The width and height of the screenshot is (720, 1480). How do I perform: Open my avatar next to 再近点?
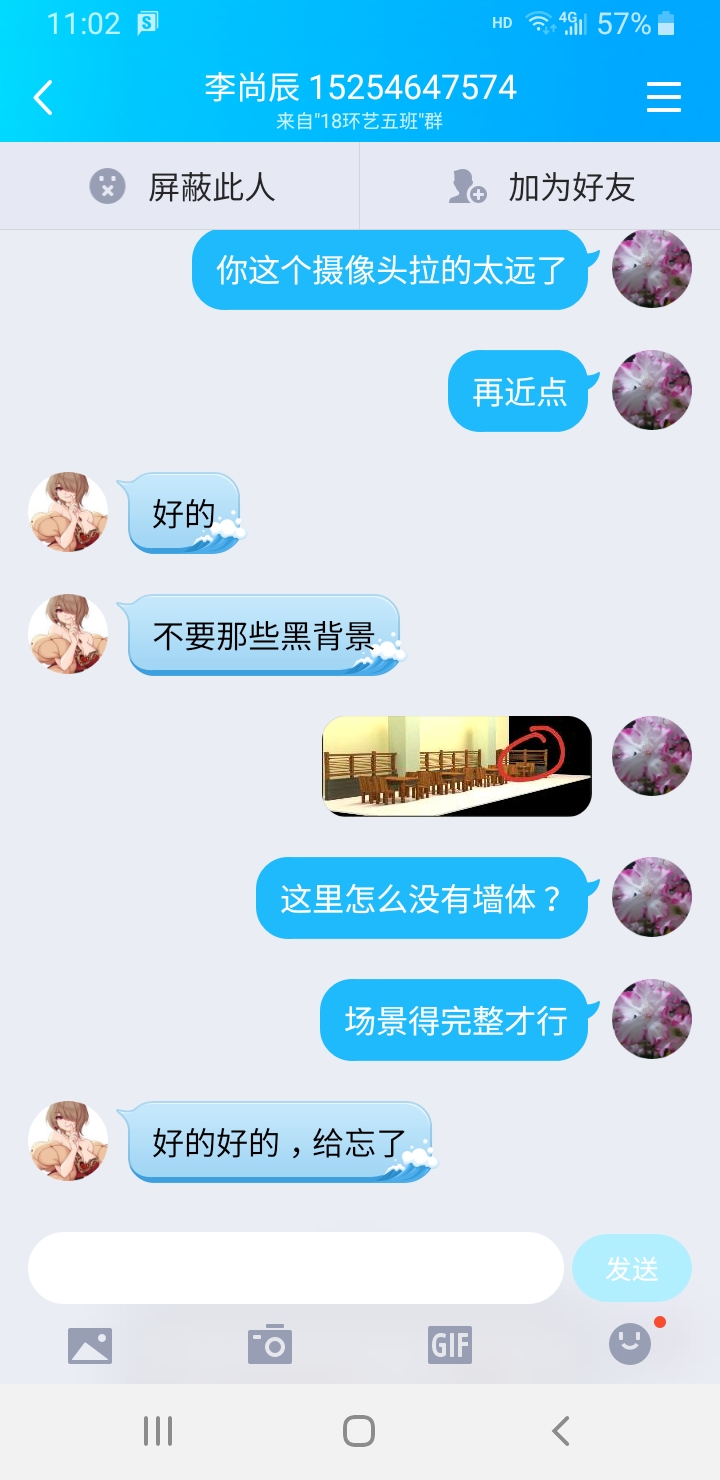coord(652,390)
